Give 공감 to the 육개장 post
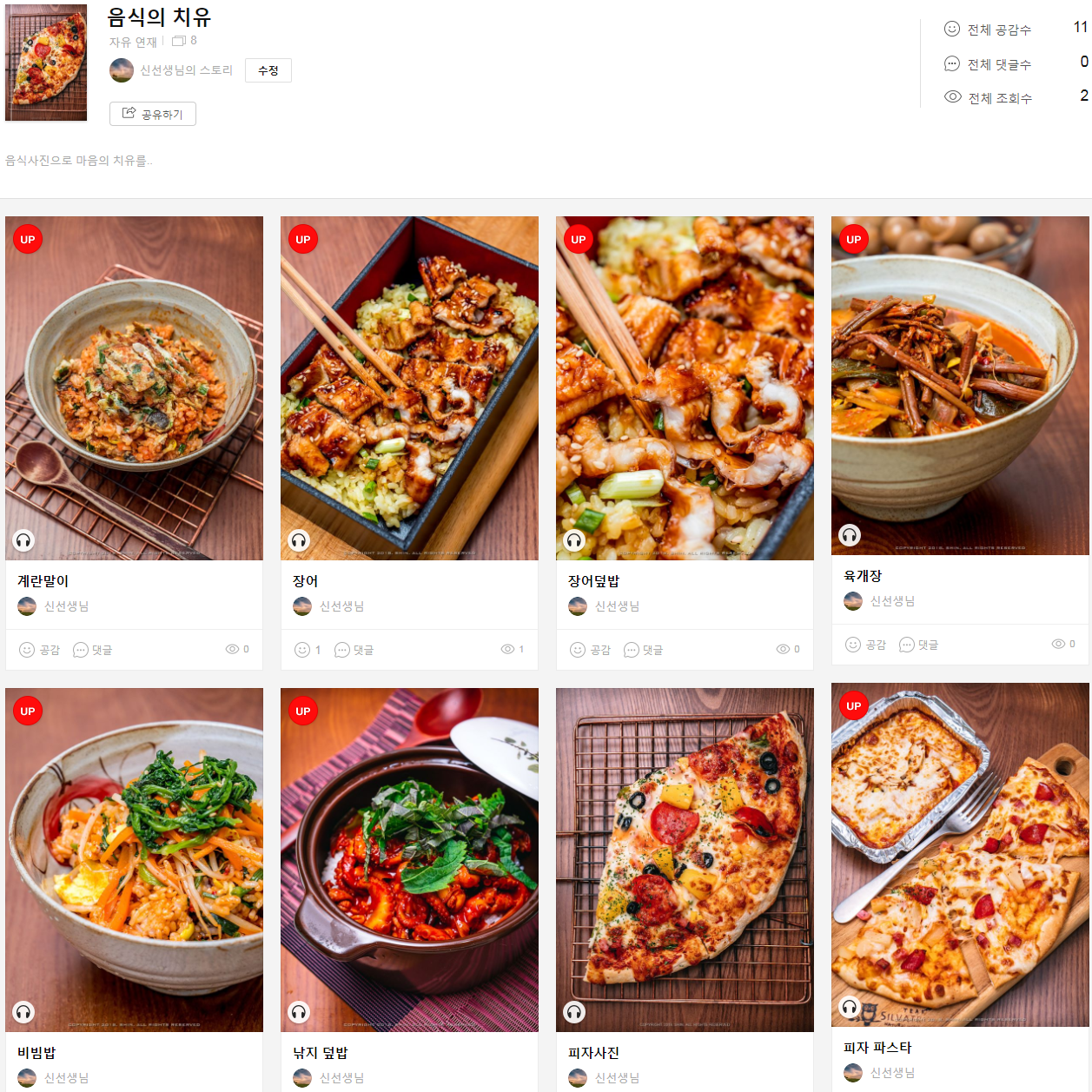 tap(866, 645)
